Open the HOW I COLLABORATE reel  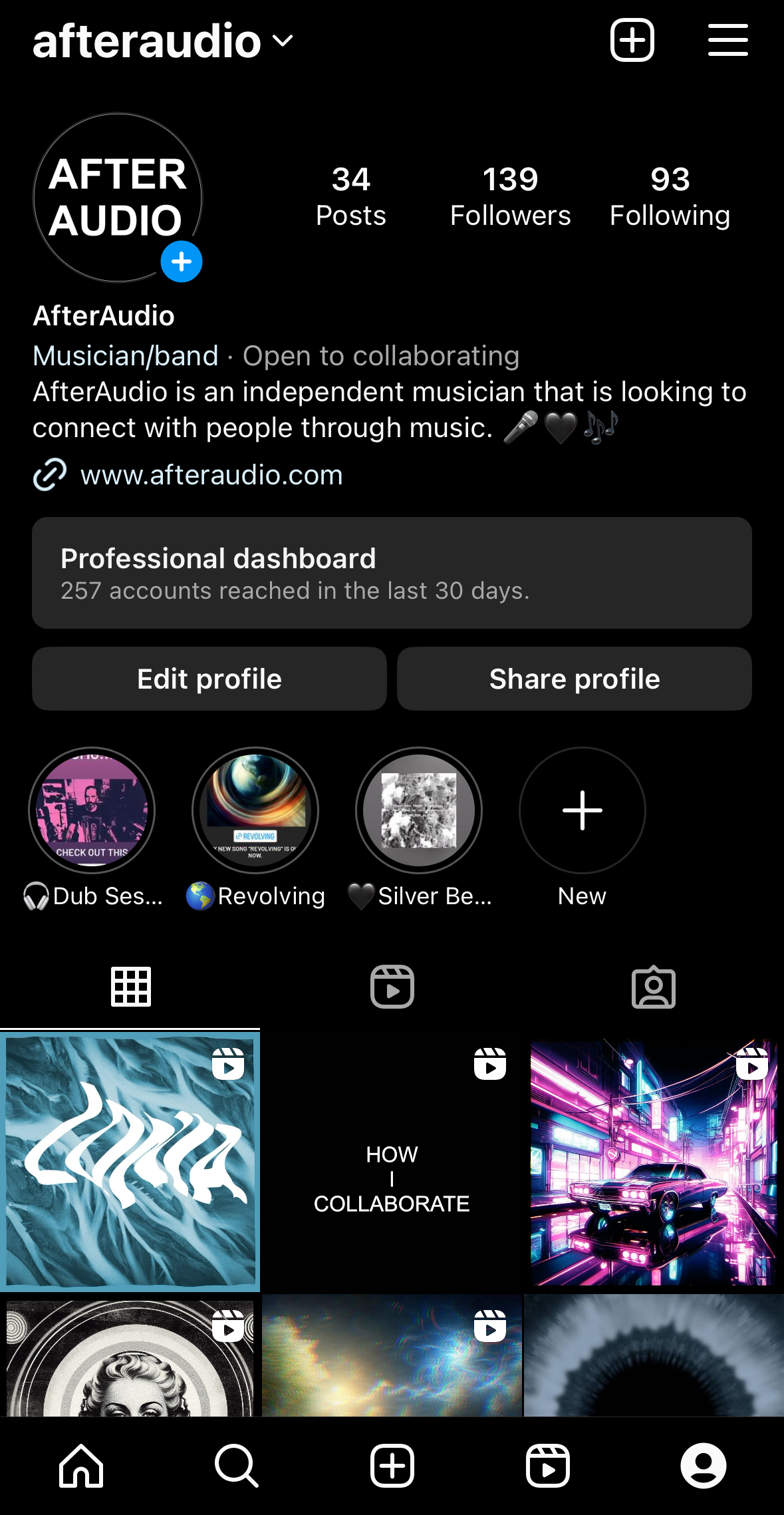(x=392, y=1161)
